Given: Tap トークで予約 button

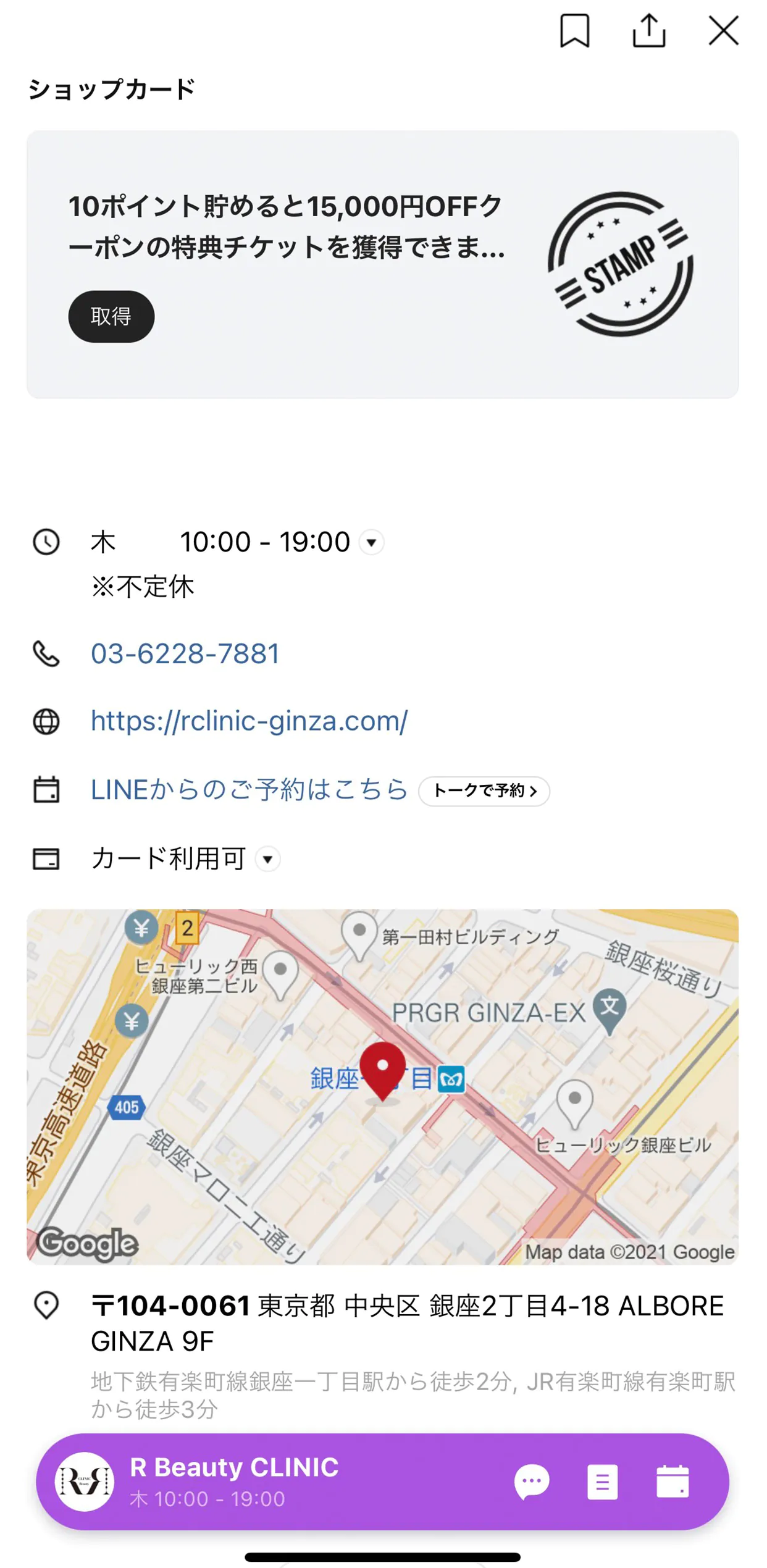Looking at the screenshot, I should click(x=484, y=791).
